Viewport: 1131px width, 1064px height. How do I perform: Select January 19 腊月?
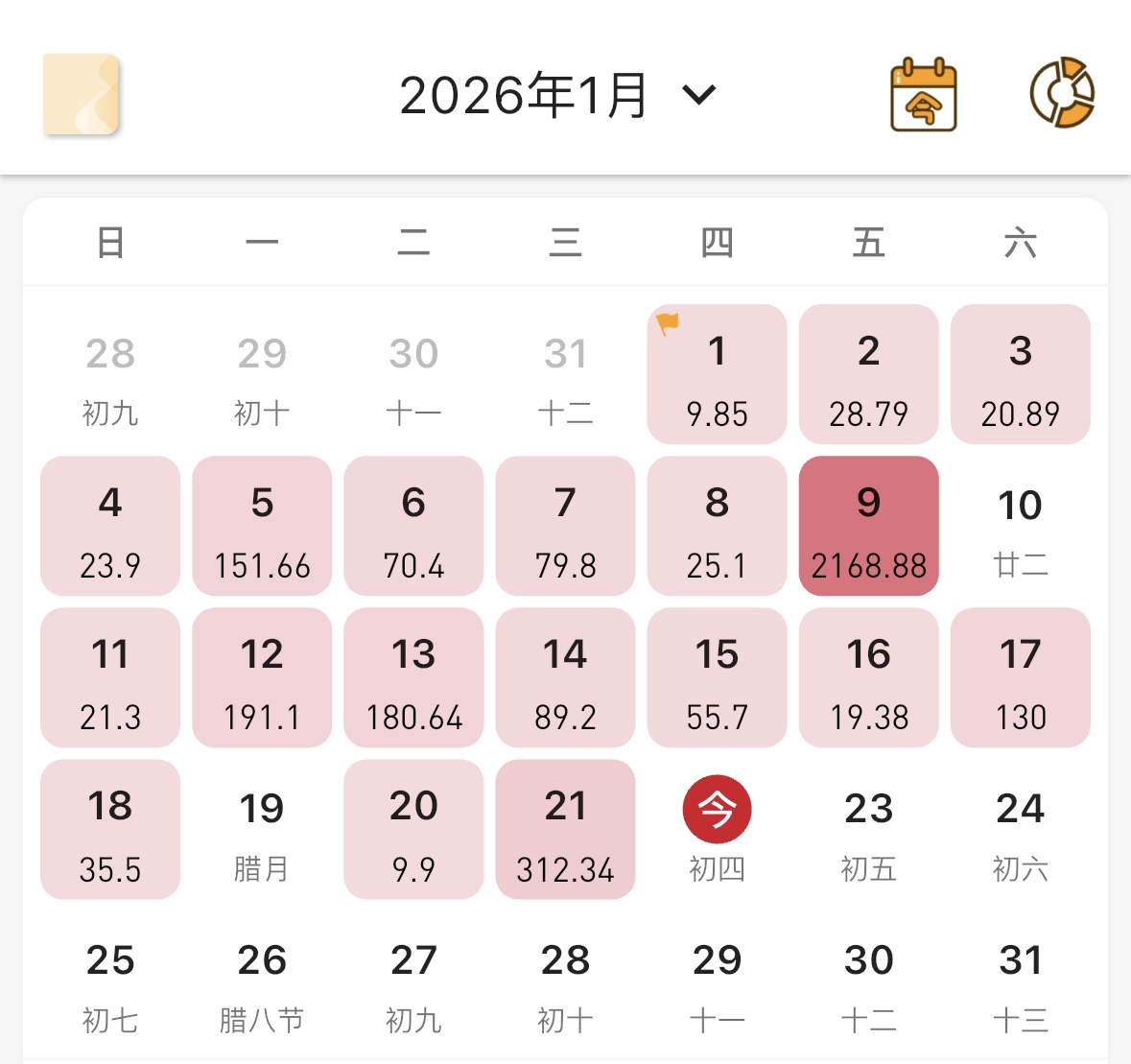point(262,830)
